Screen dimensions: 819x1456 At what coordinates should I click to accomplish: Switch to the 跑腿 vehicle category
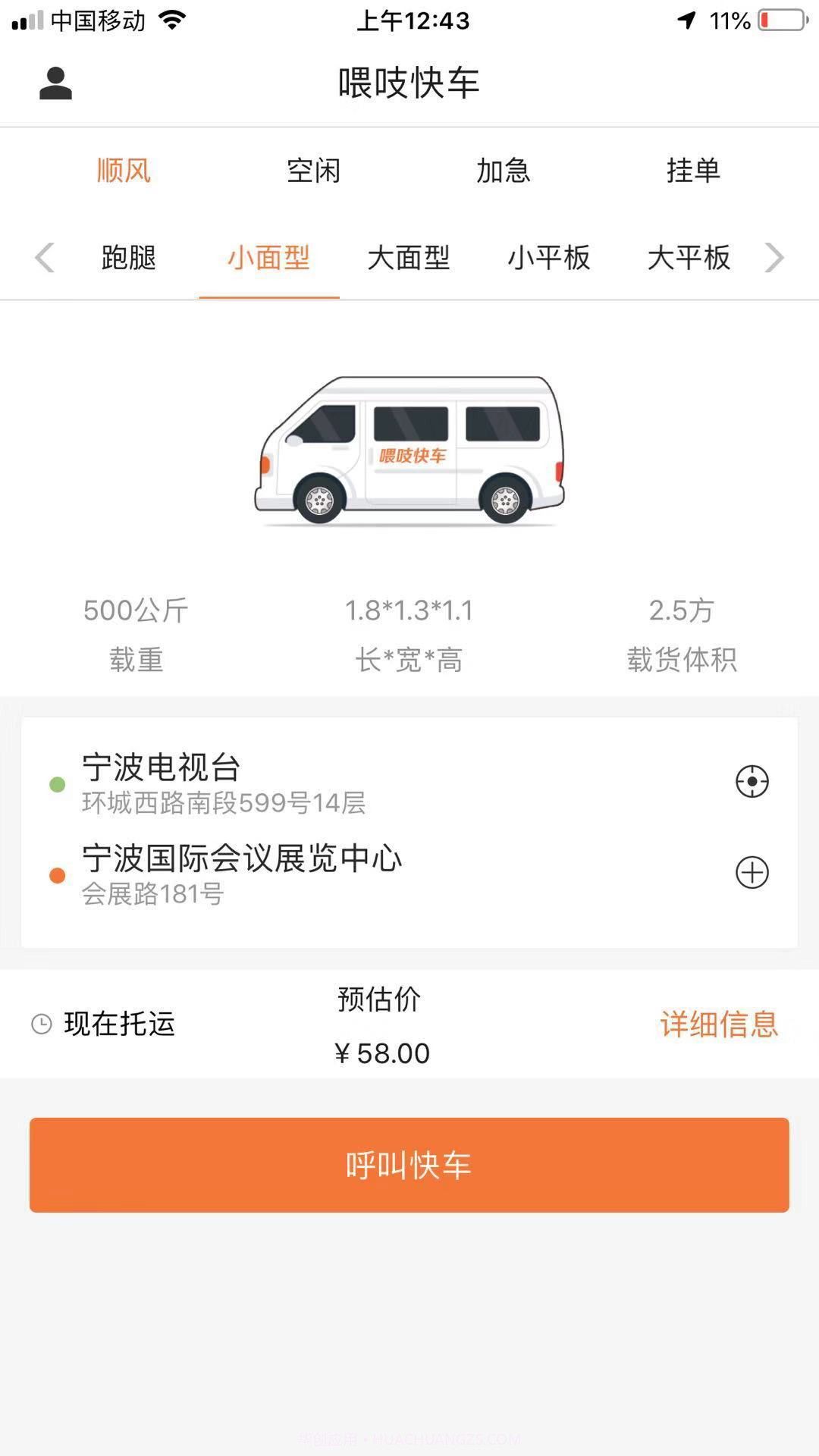pyautogui.click(x=127, y=259)
